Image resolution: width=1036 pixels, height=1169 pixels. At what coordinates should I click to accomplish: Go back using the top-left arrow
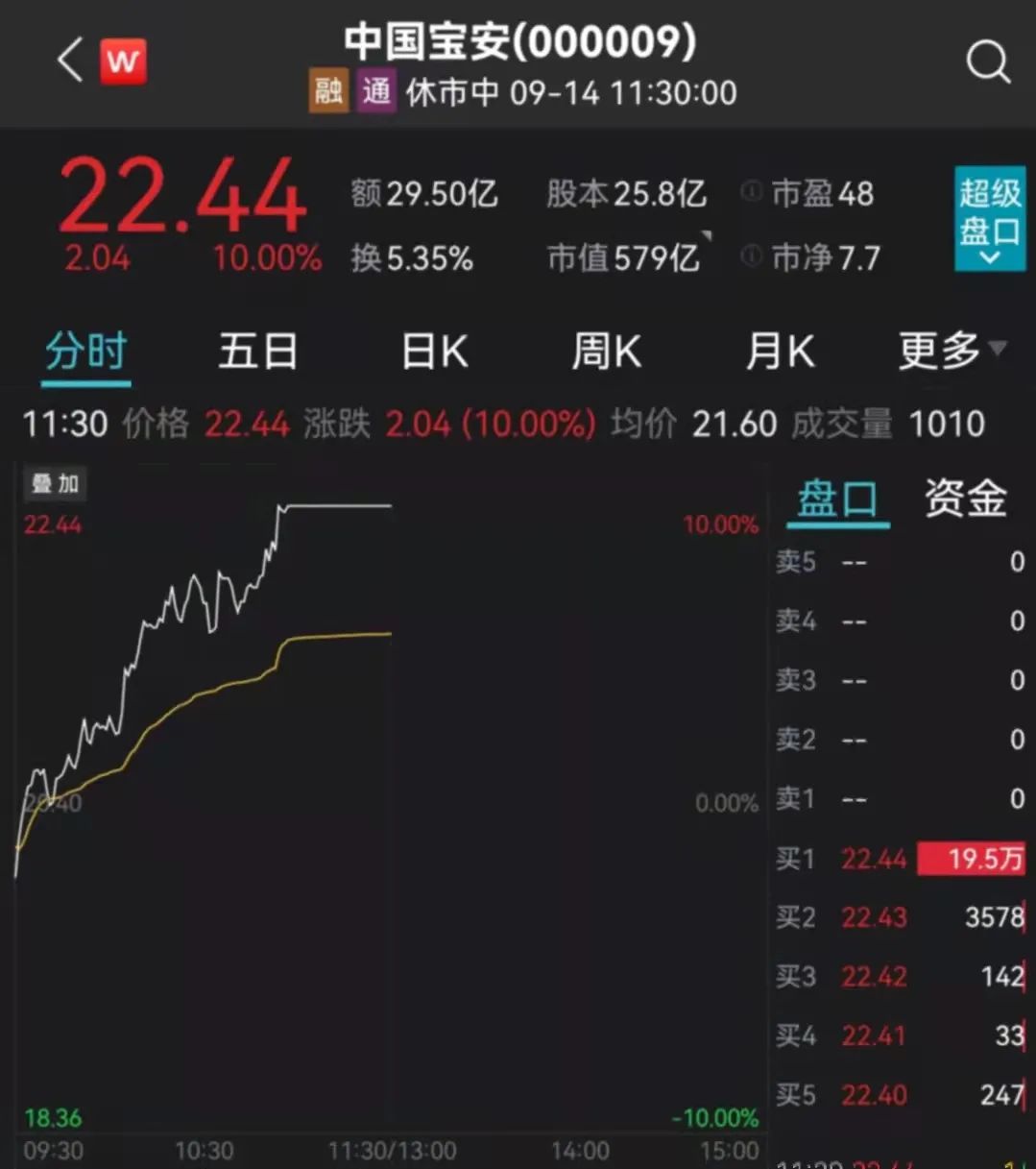[x=70, y=61]
